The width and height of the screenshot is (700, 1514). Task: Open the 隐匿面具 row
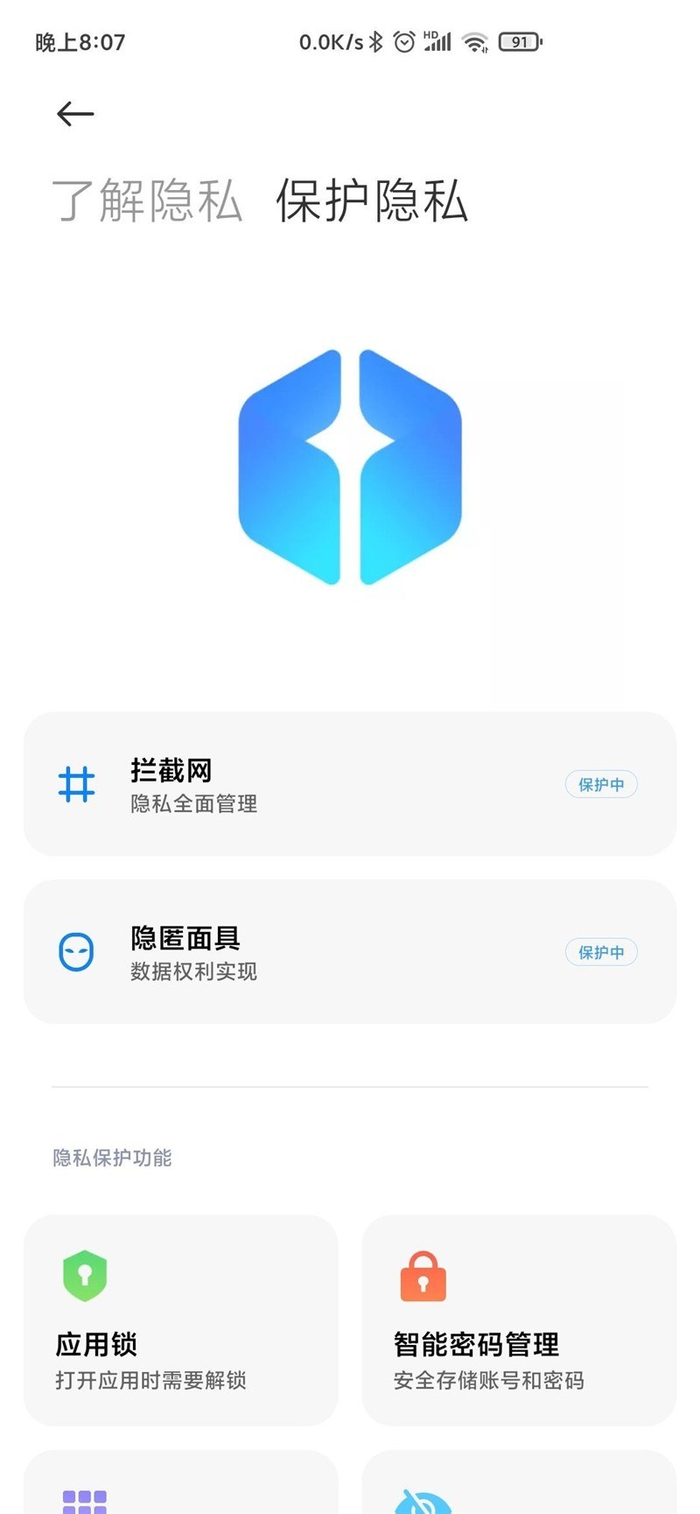pos(349,952)
